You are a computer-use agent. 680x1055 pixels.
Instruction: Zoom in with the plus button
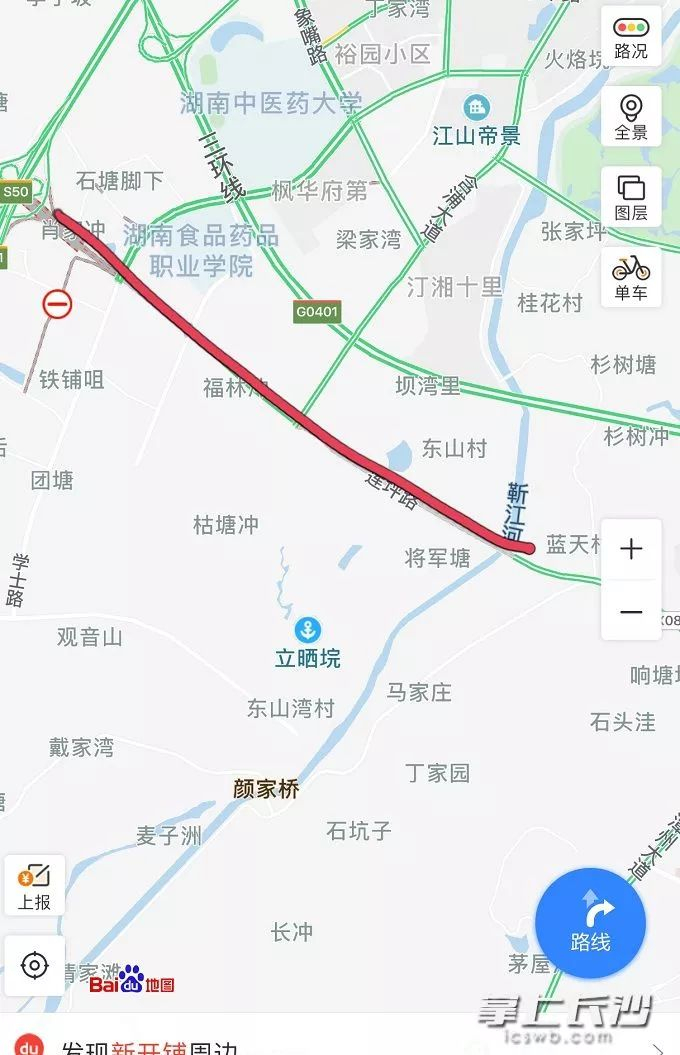[x=631, y=549]
